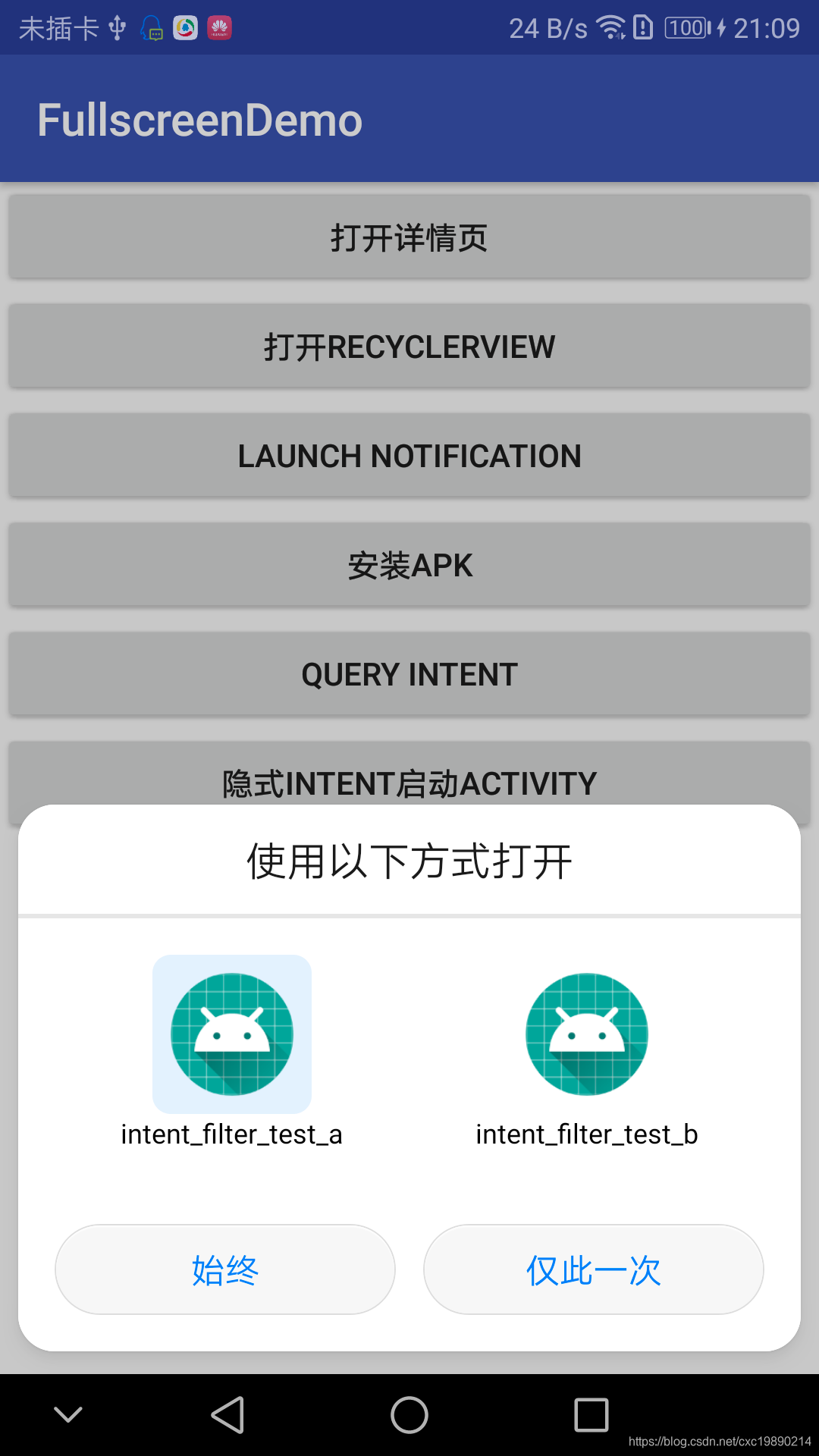Go to the home screen
Screen dimensions: 819x1456
tap(409, 1415)
